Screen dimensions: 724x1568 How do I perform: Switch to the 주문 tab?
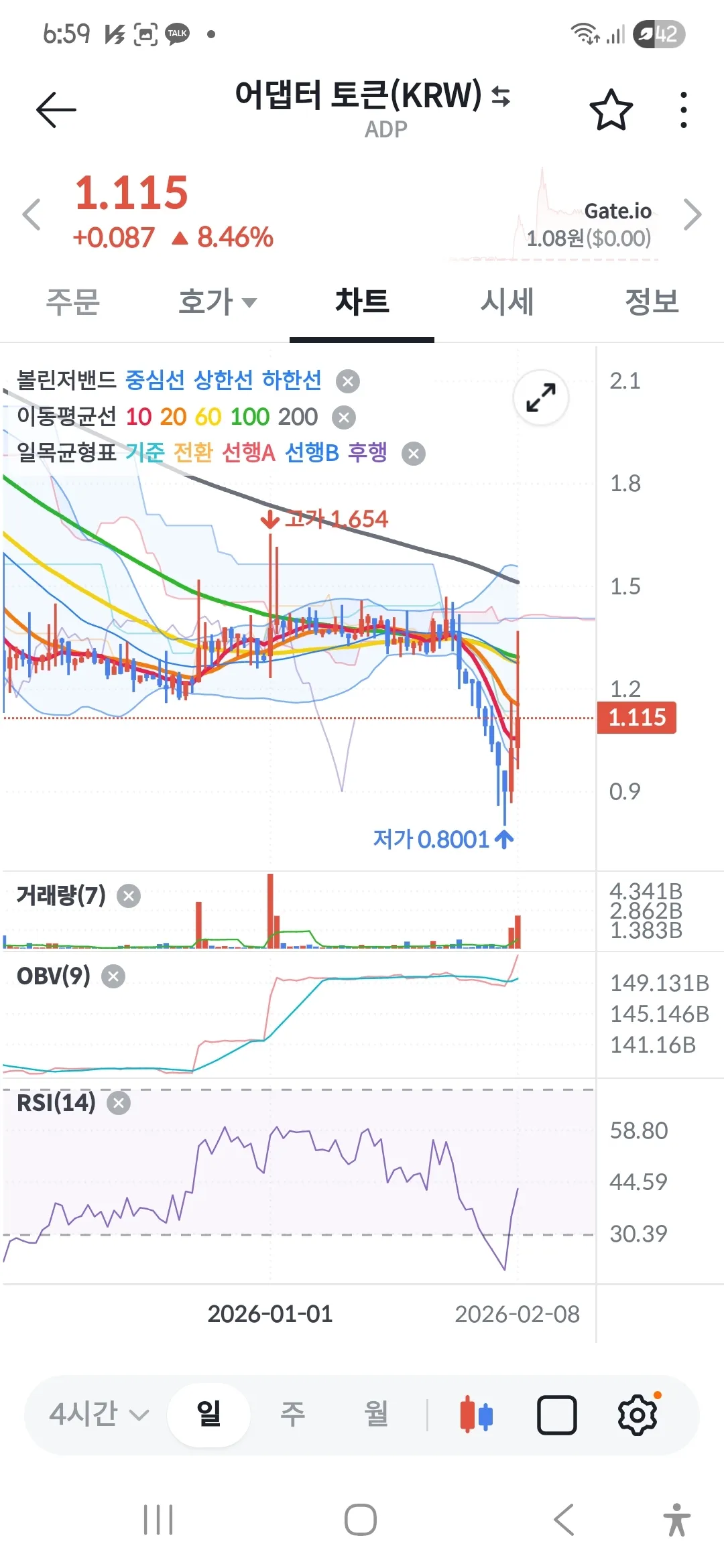coord(72,302)
